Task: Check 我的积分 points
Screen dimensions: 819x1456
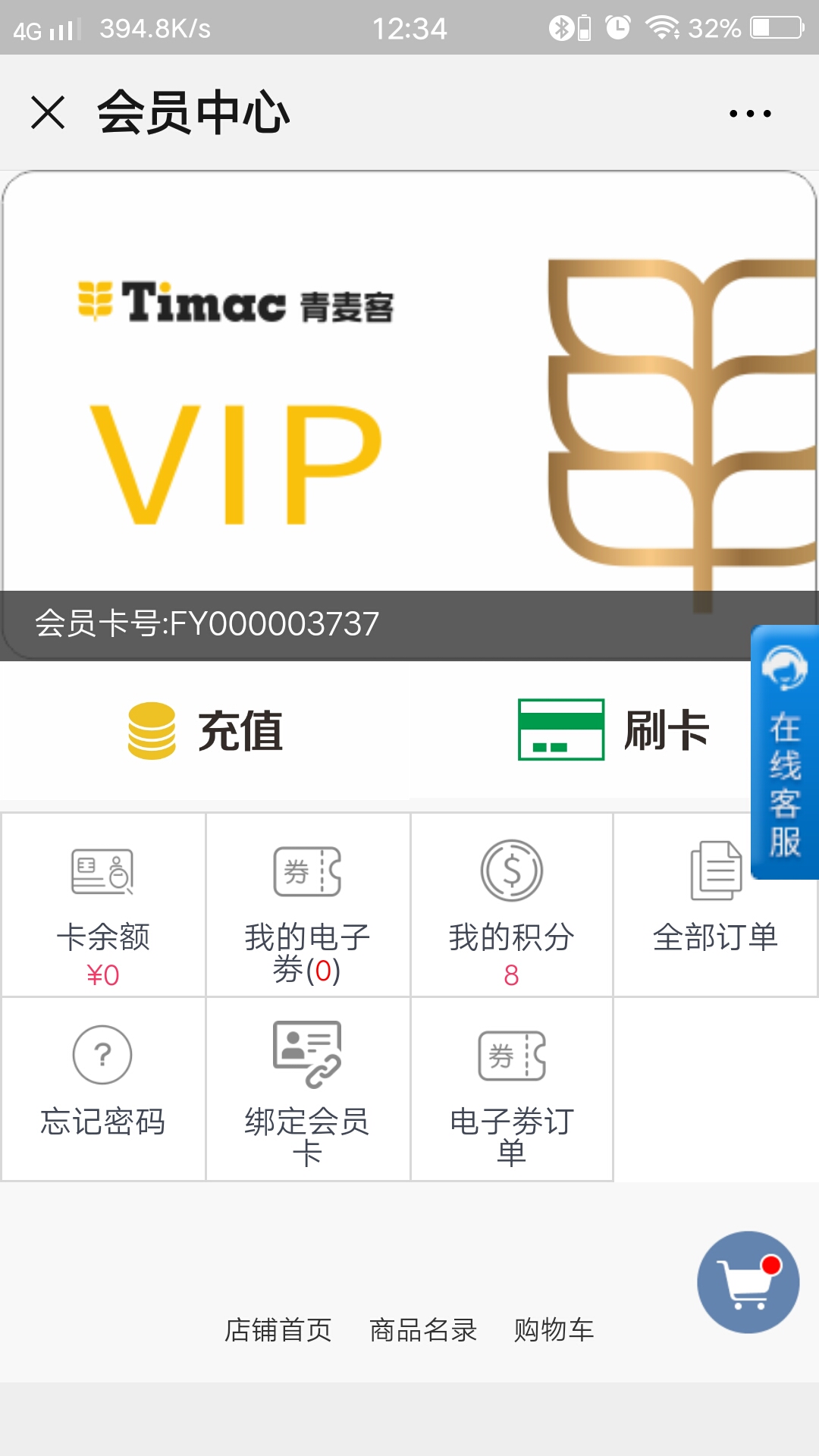Action: 512,905
